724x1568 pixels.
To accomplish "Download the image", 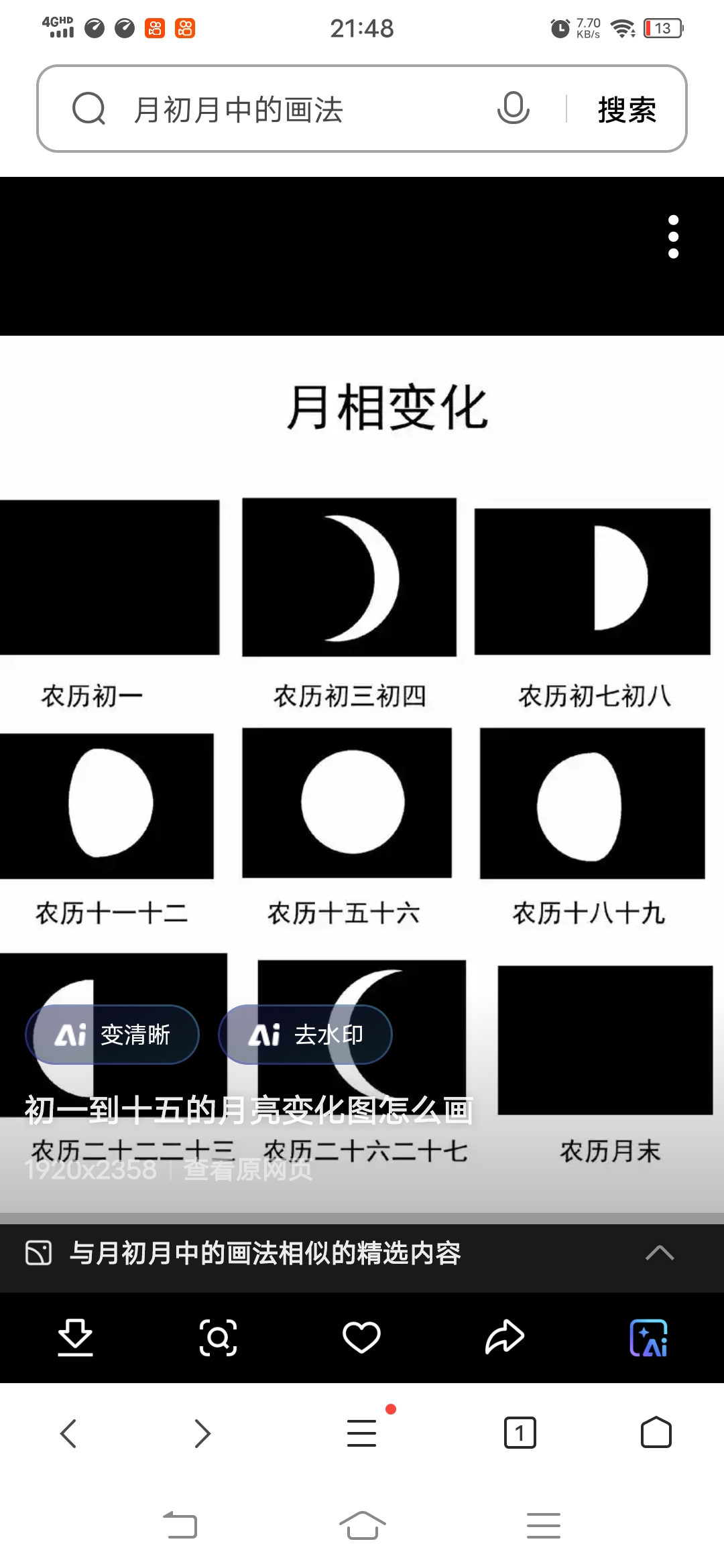I will (x=75, y=1337).
